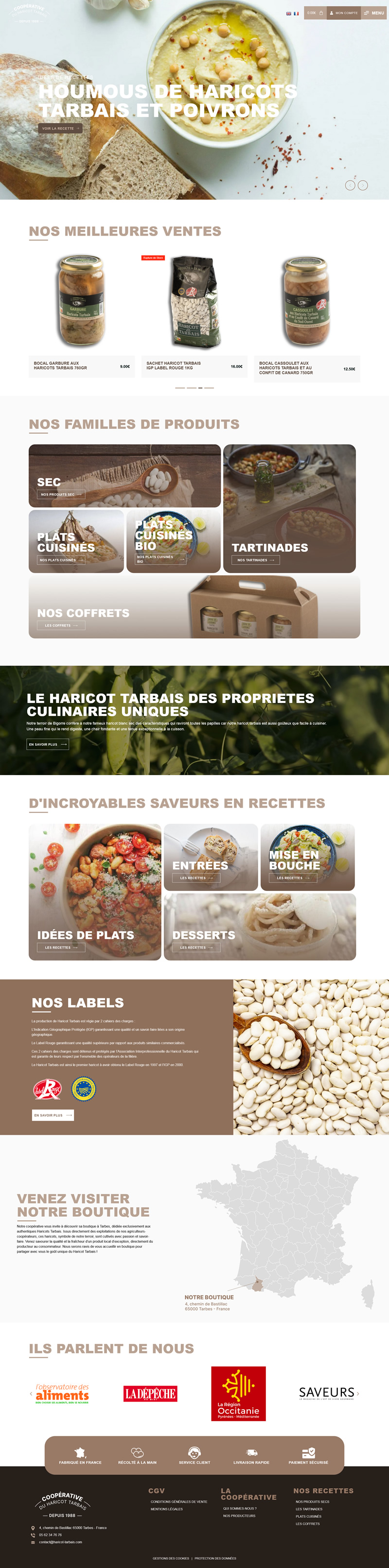View Sachet Haricot Tarbais IGP Label Rouge 1kg
The image size is (389, 1568).
point(194,302)
